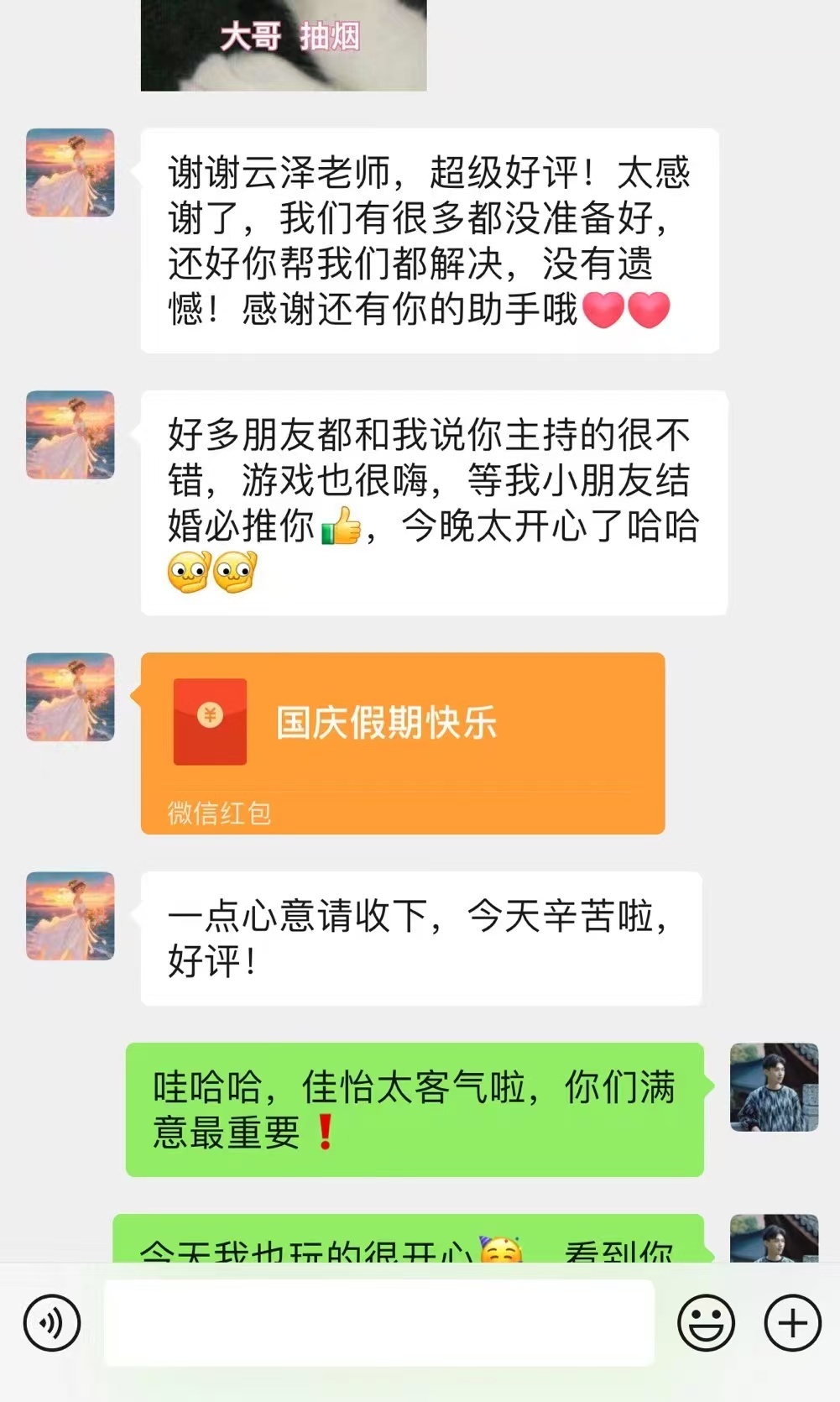
Task: Open the plus attachments menu
Action: pos(792,1323)
